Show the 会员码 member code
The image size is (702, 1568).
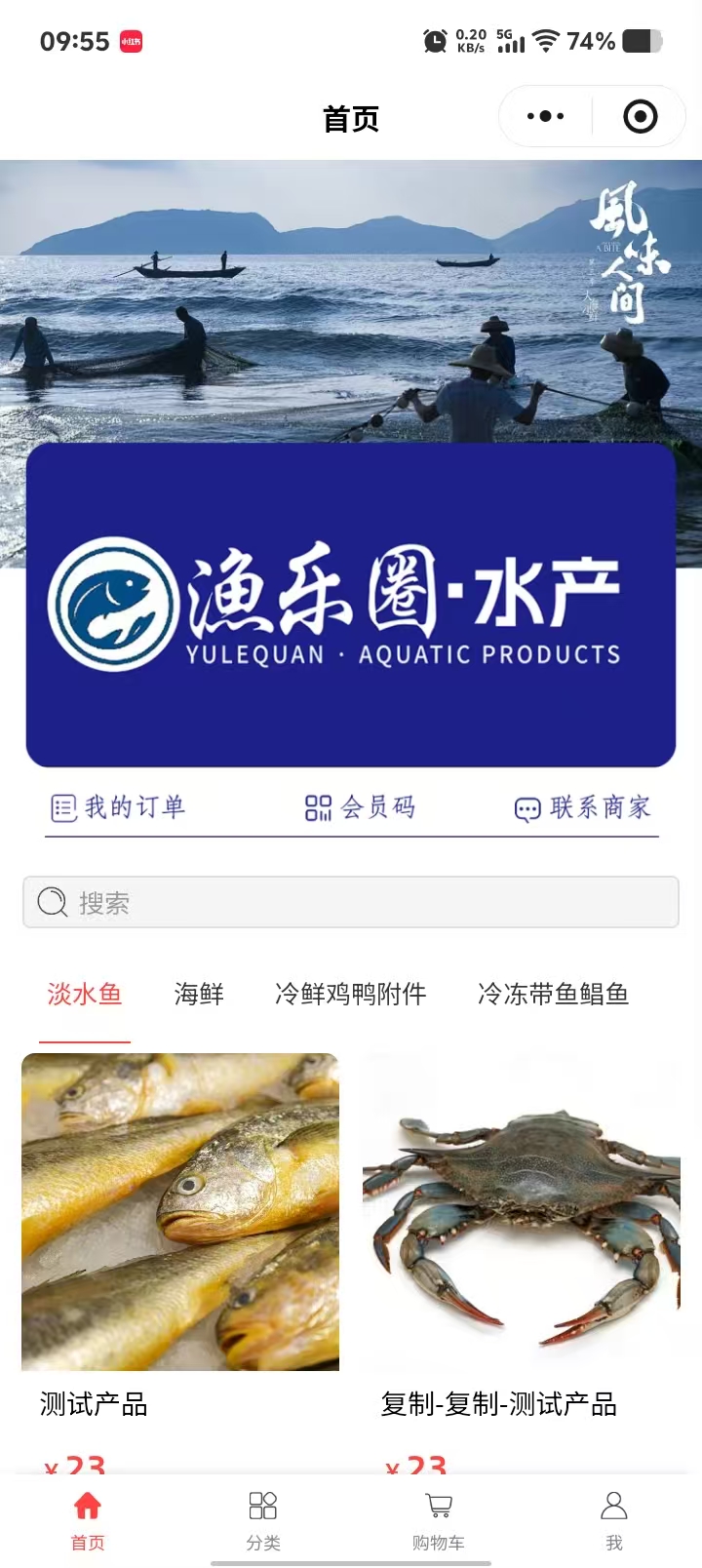click(360, 807)
